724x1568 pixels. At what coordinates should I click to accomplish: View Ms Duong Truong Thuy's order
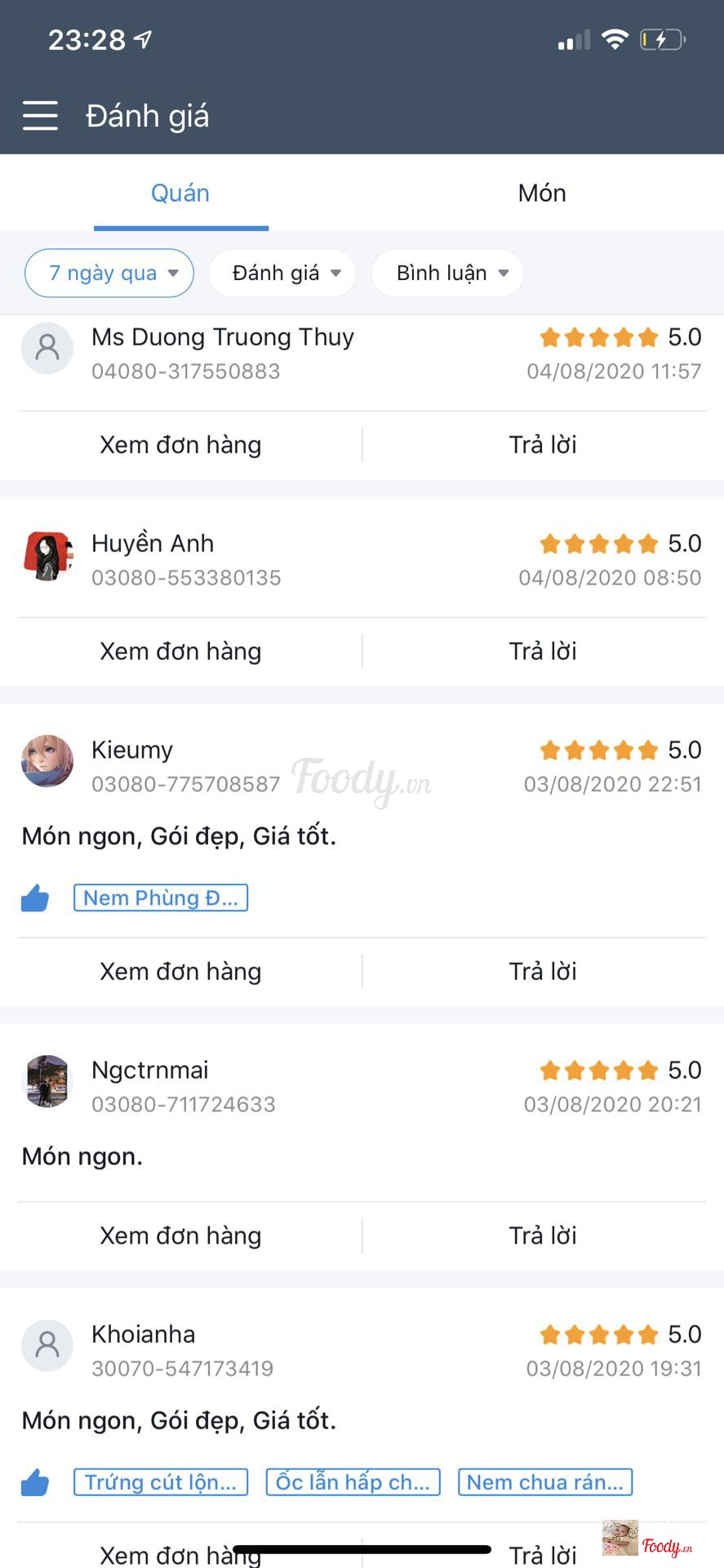(180, 445)
